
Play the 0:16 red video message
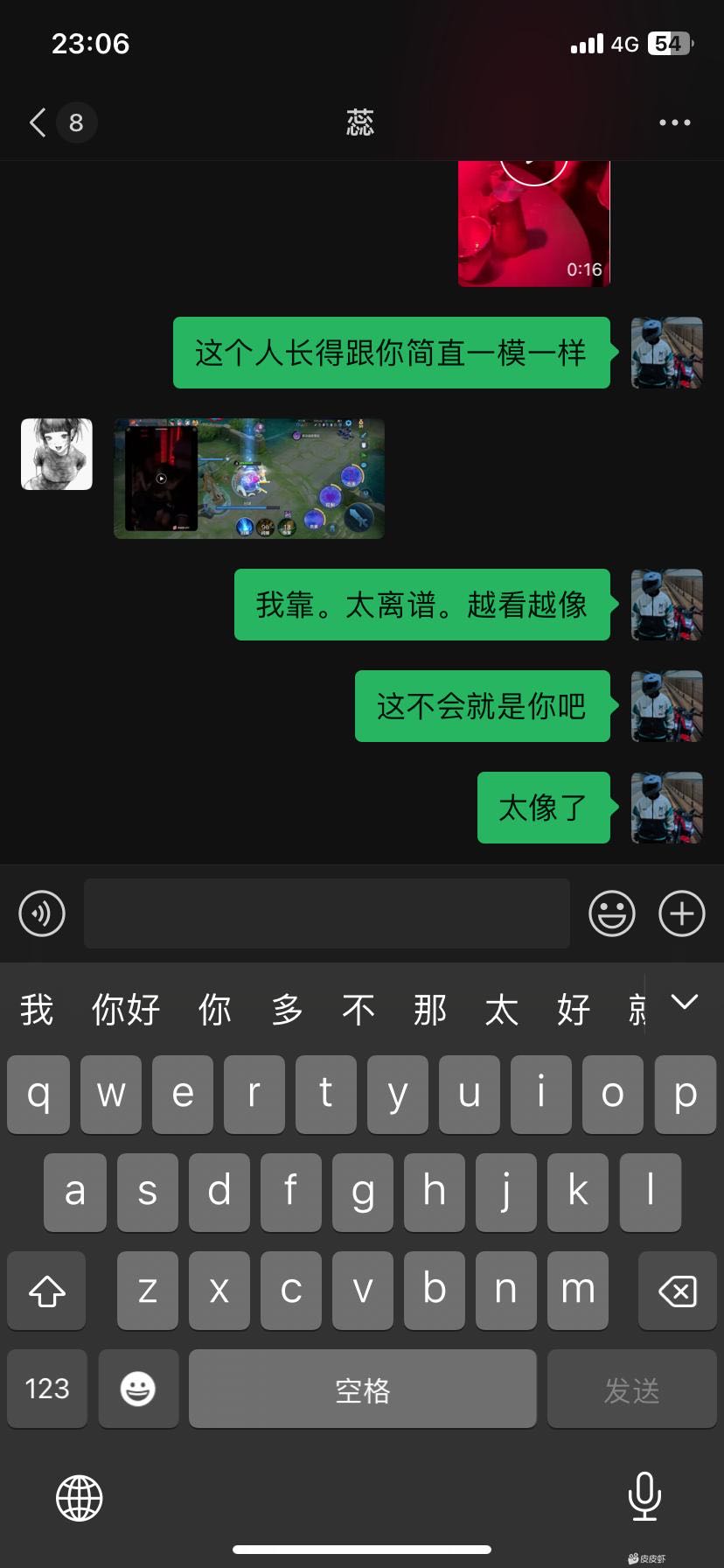[533, 223]
